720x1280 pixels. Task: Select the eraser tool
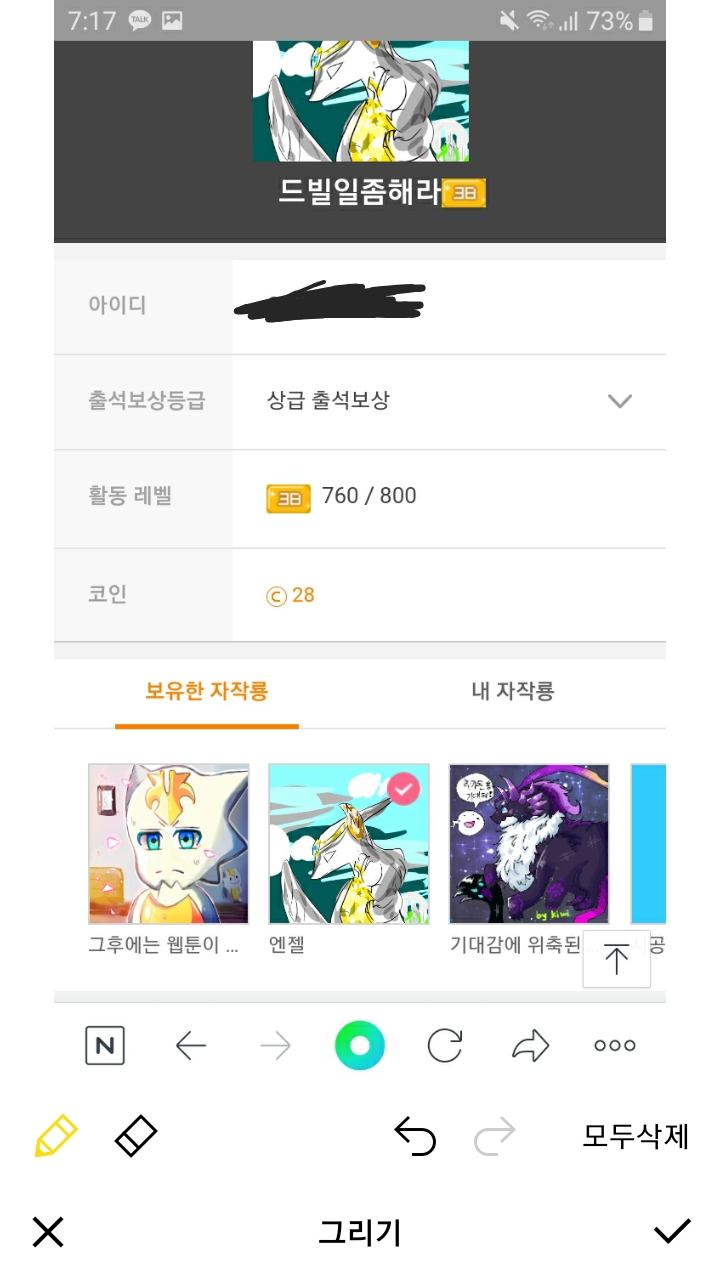pos(136,1137)
